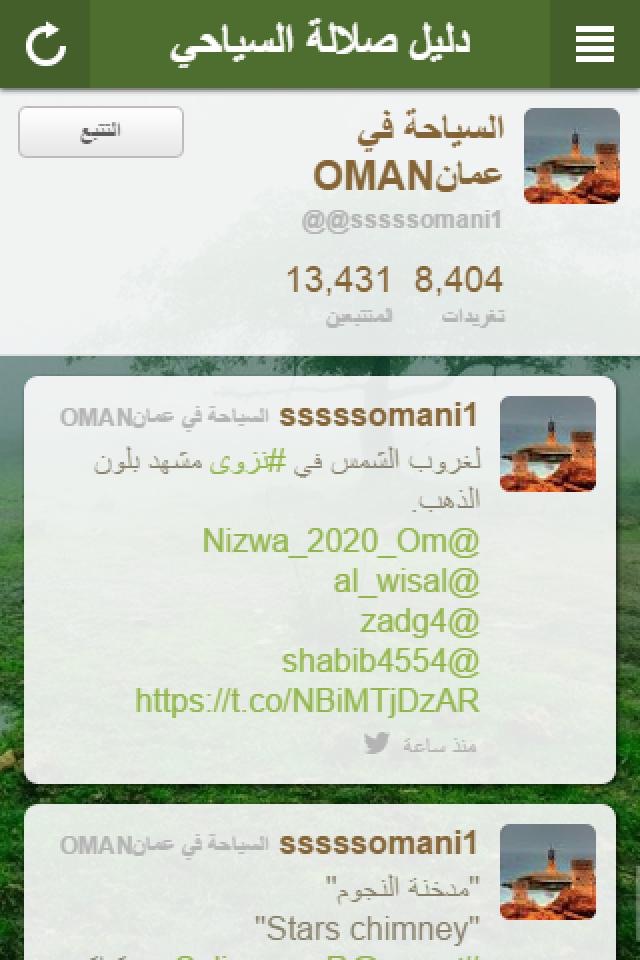Open the shabib4554 mention
The image size is (640, 960).
click(x=380, y=661)
